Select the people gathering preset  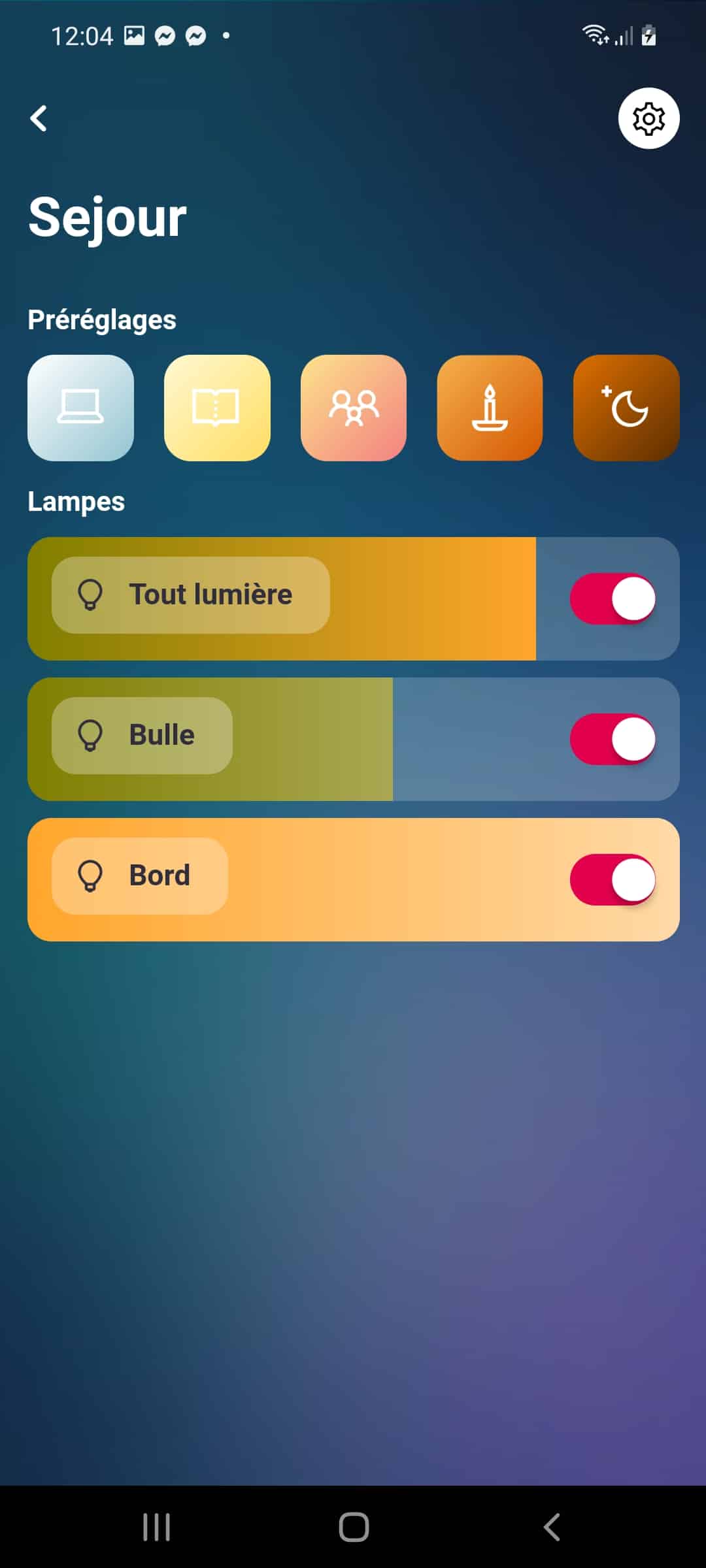pos(354,408)
